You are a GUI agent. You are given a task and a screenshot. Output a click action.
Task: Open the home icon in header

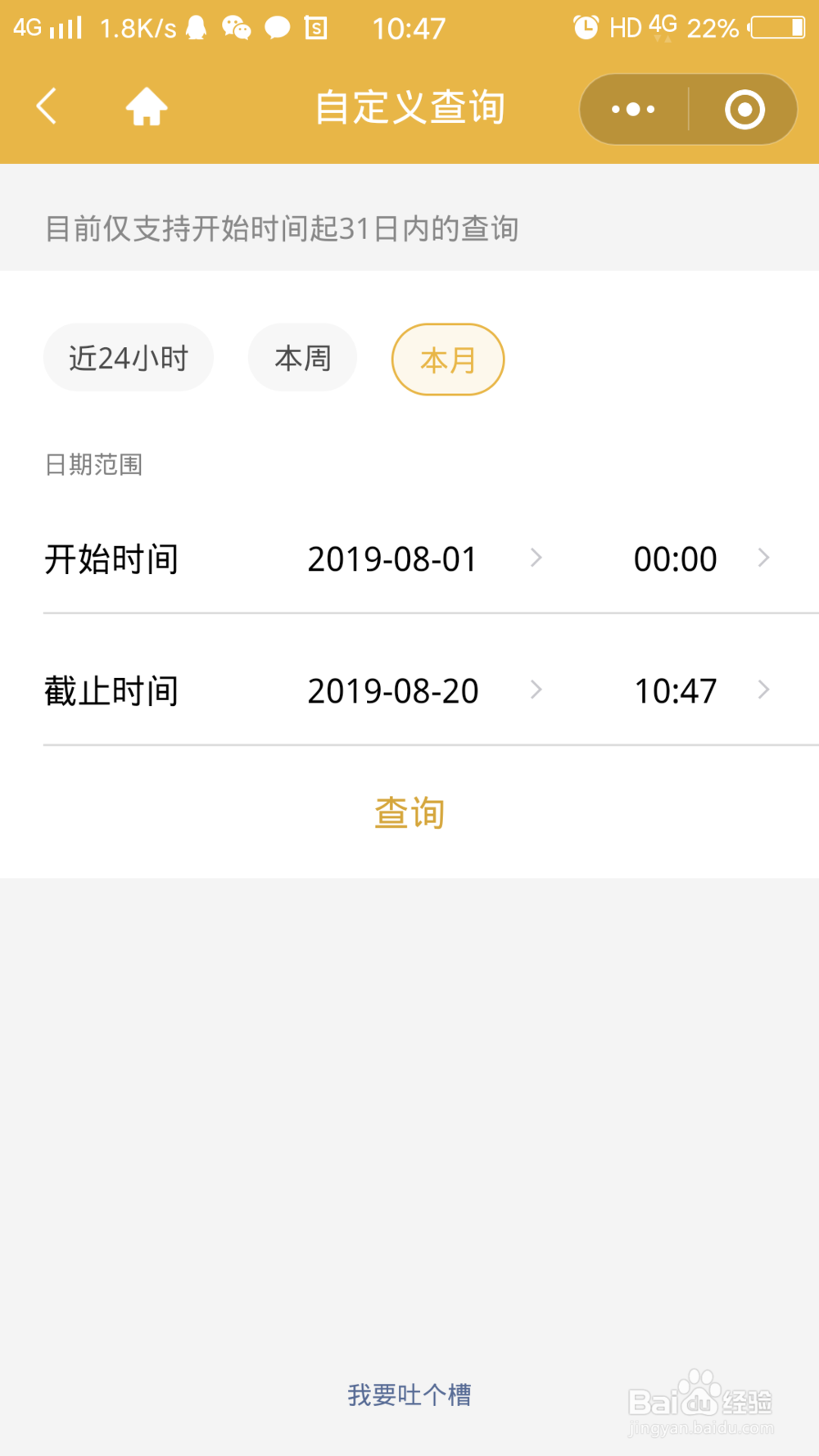tap(147, 106)
